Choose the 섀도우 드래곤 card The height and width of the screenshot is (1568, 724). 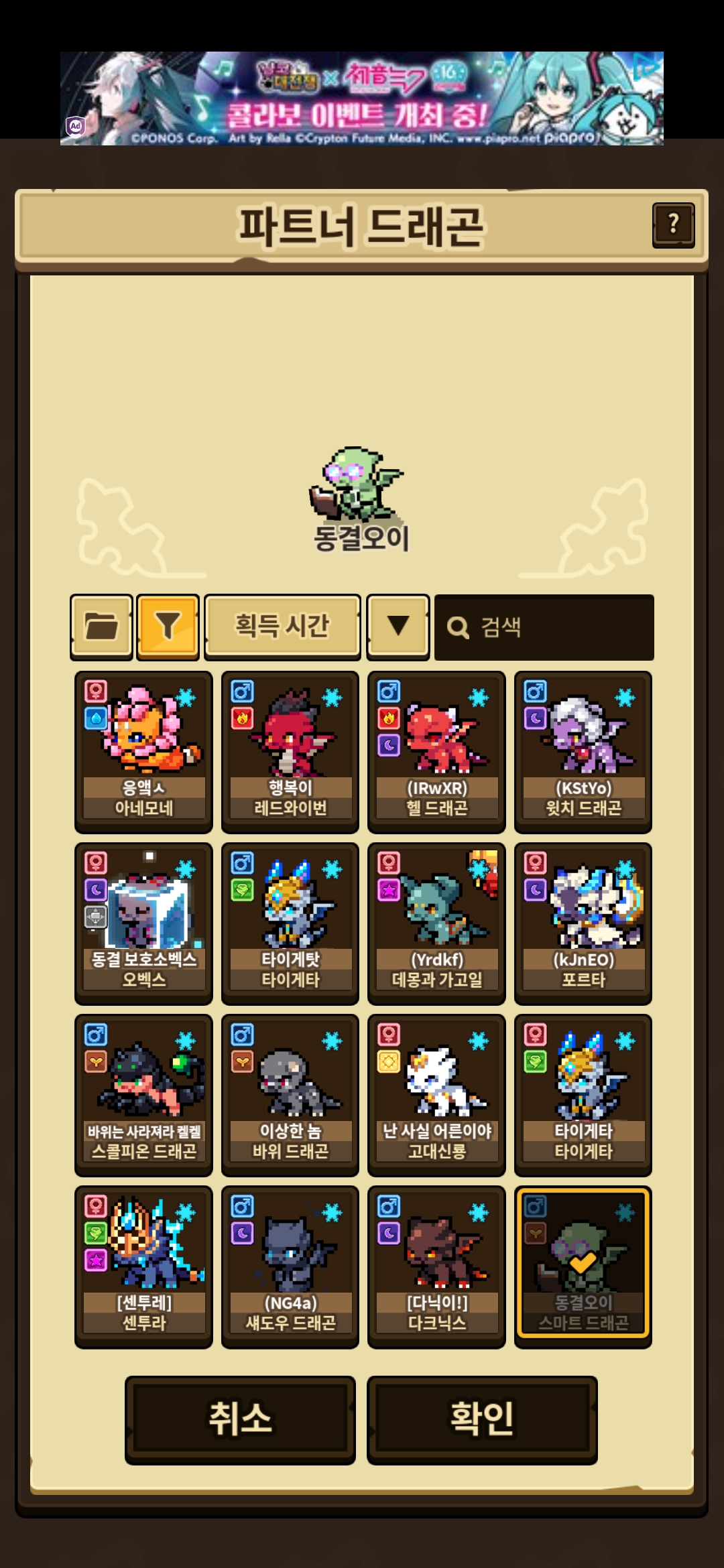(290, 1266)
